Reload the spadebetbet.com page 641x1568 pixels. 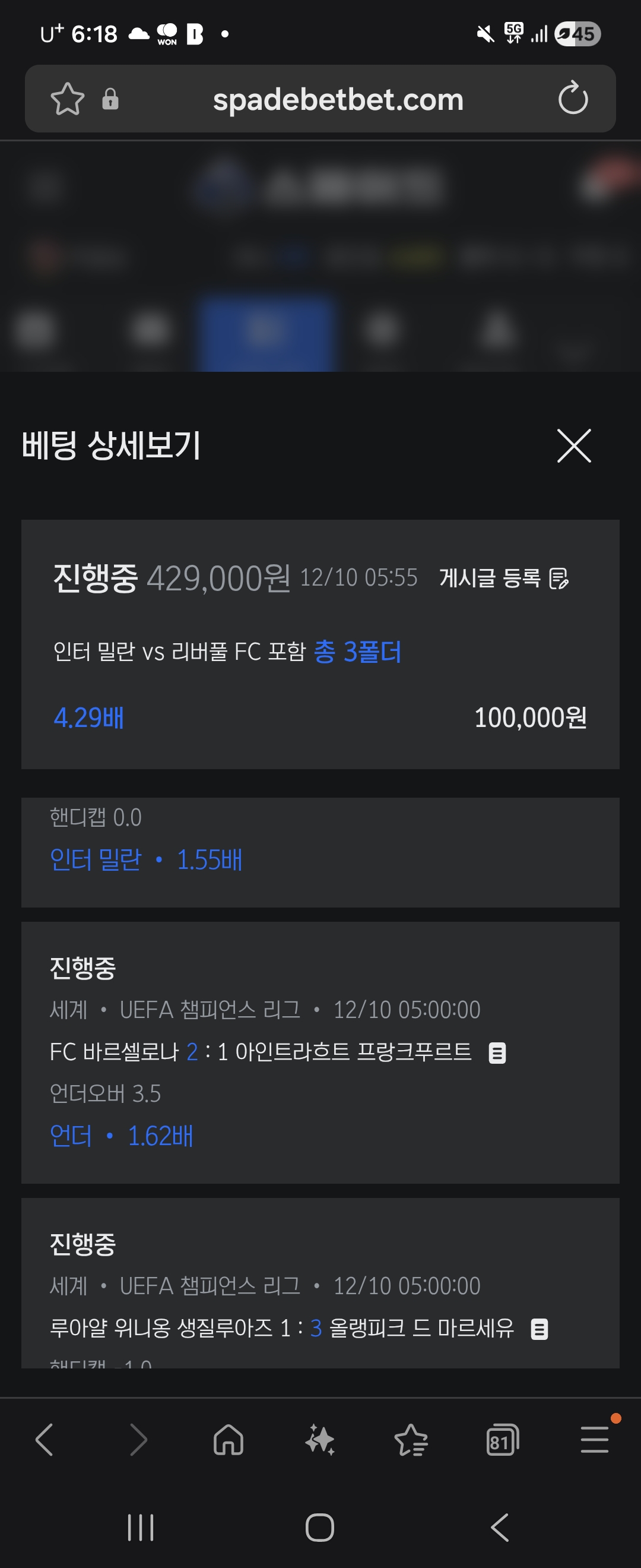572,99
